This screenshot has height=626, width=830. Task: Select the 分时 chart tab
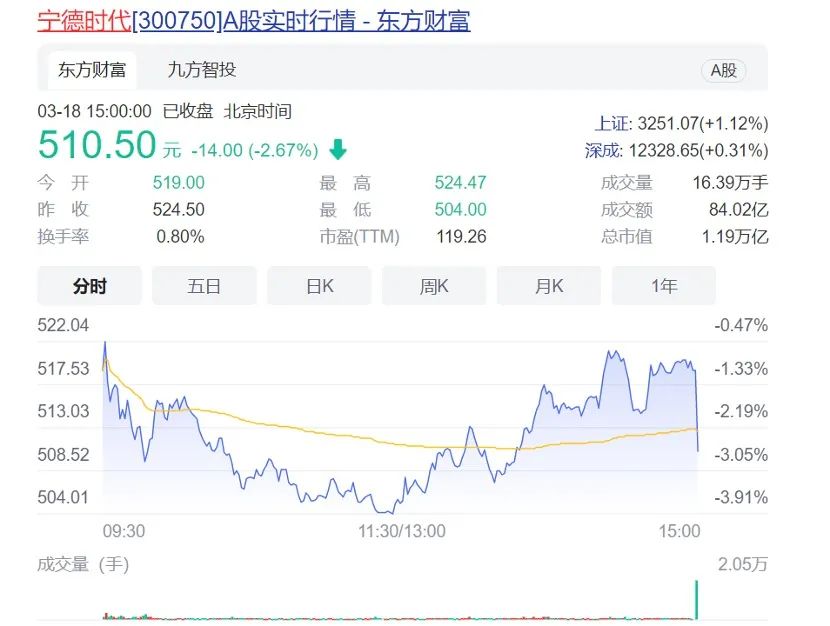click(x=90, y=286)
